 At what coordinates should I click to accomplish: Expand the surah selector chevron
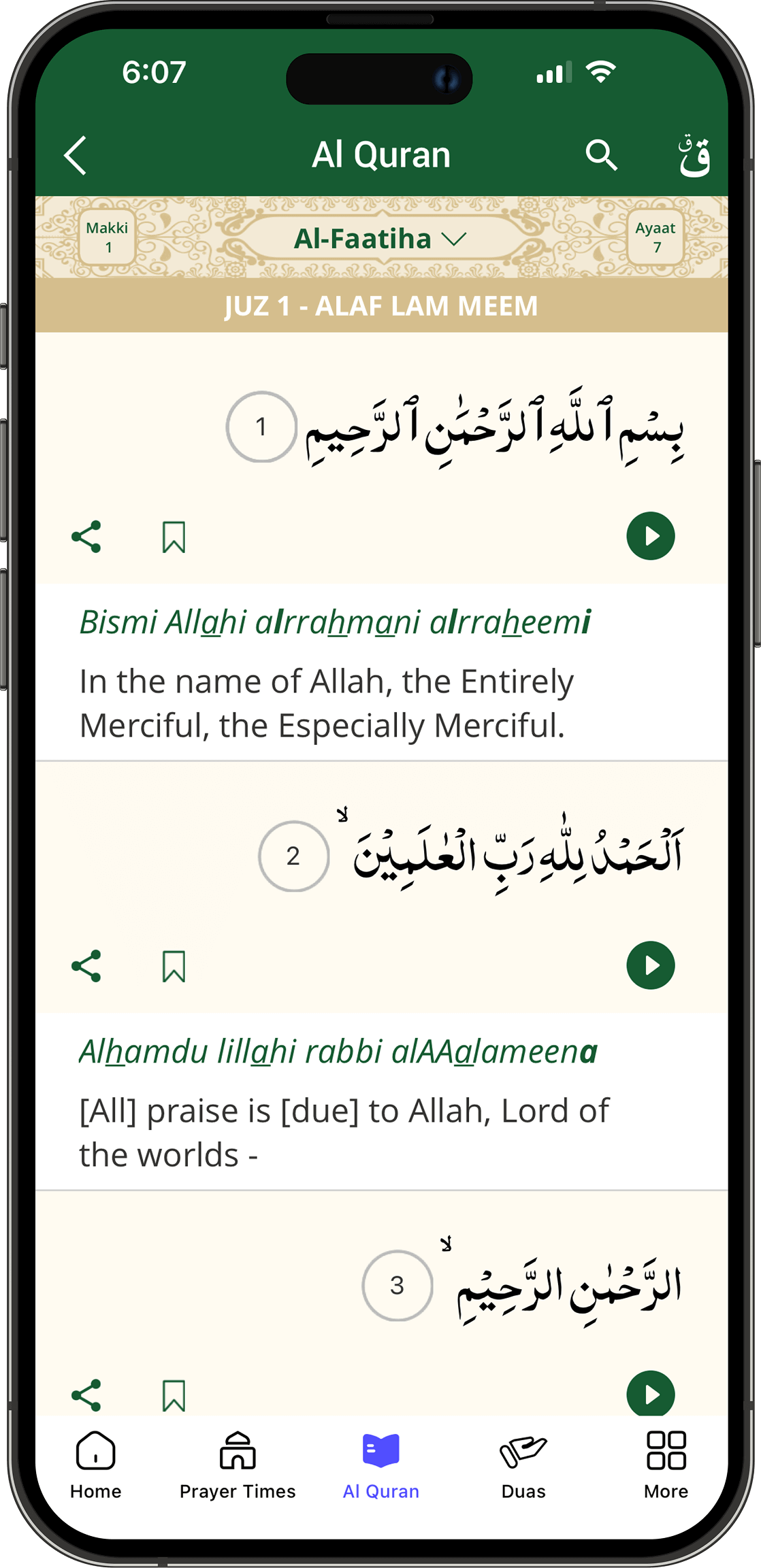455,239
